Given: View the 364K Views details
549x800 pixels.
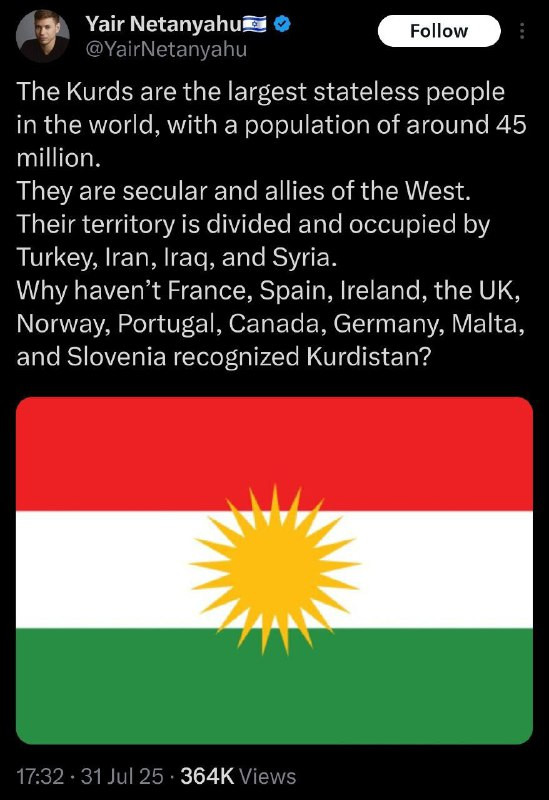Looking at the screenshot, I should (x=238, y=776).
